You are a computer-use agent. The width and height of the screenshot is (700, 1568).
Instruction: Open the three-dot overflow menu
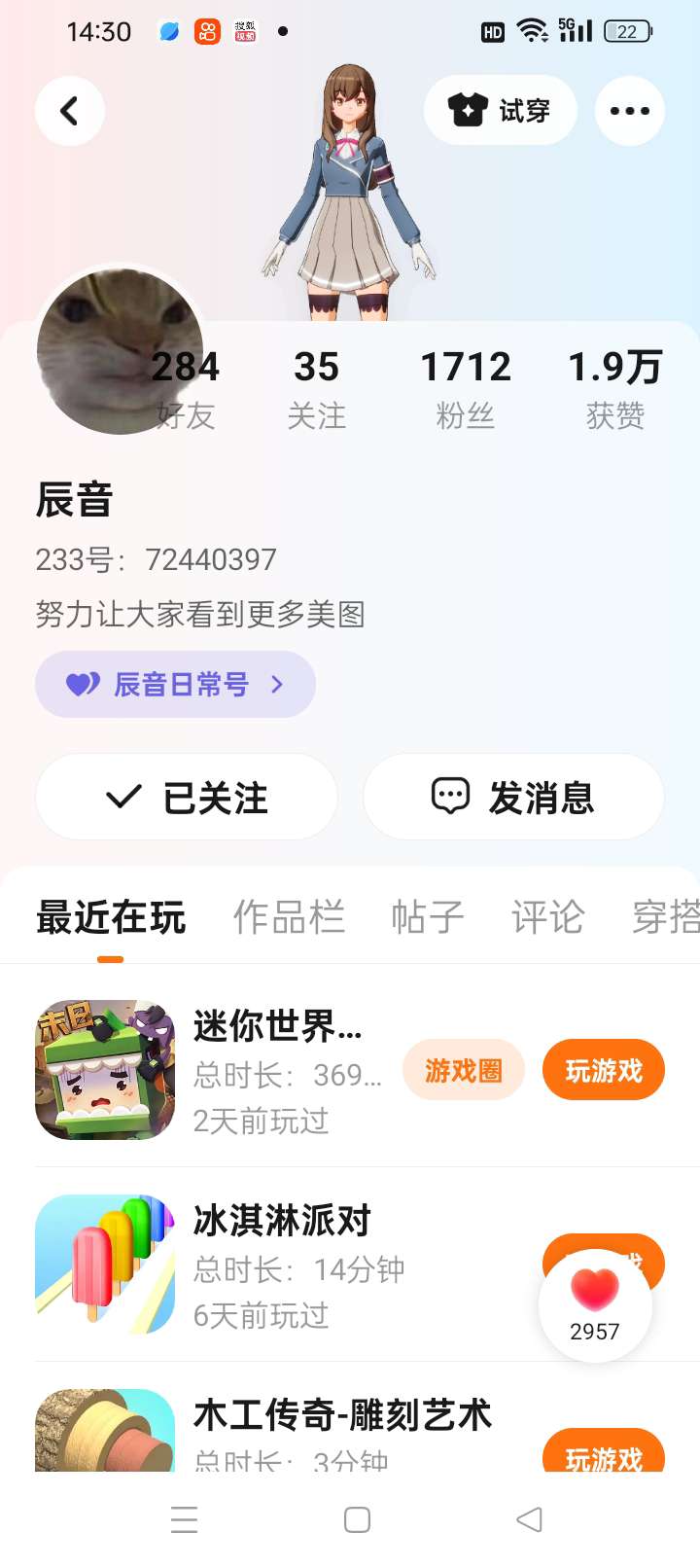629,111
